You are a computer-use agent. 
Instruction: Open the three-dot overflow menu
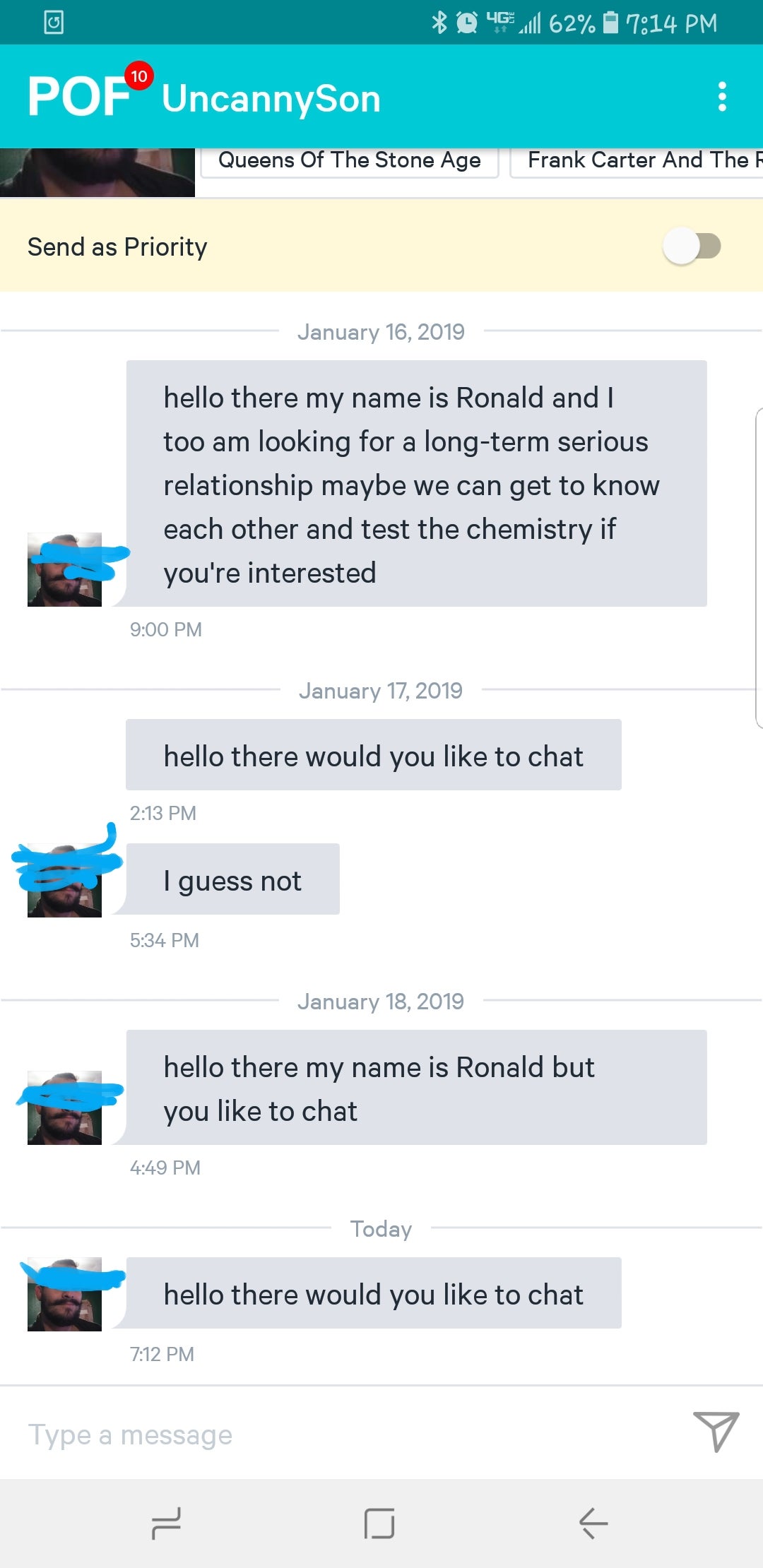[721, 97]
